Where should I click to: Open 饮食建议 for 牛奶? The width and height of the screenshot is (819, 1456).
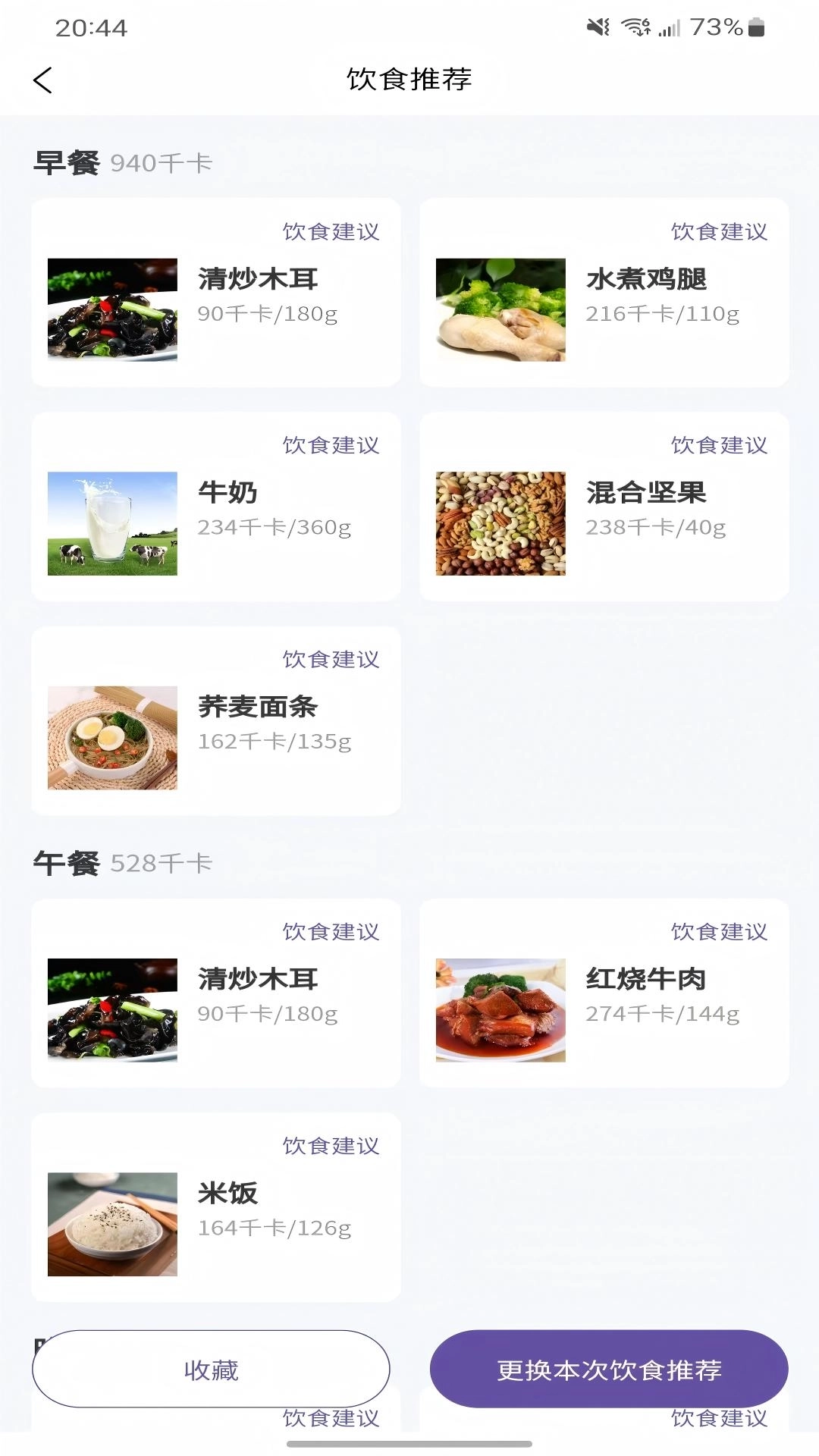[x=330, y=447]
